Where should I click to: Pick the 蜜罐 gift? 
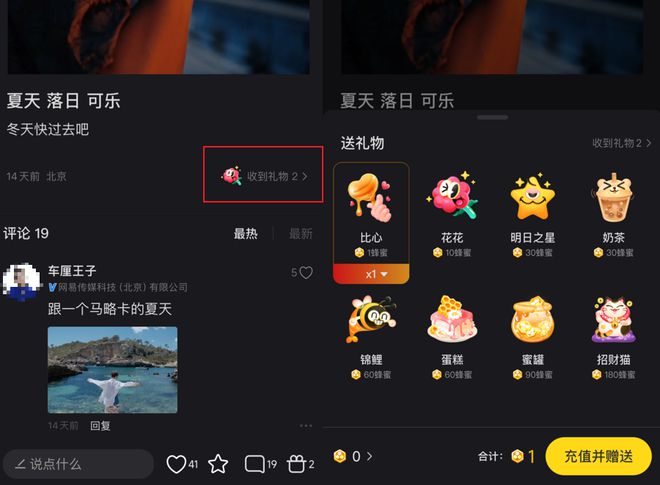click(x=532, y=328)
